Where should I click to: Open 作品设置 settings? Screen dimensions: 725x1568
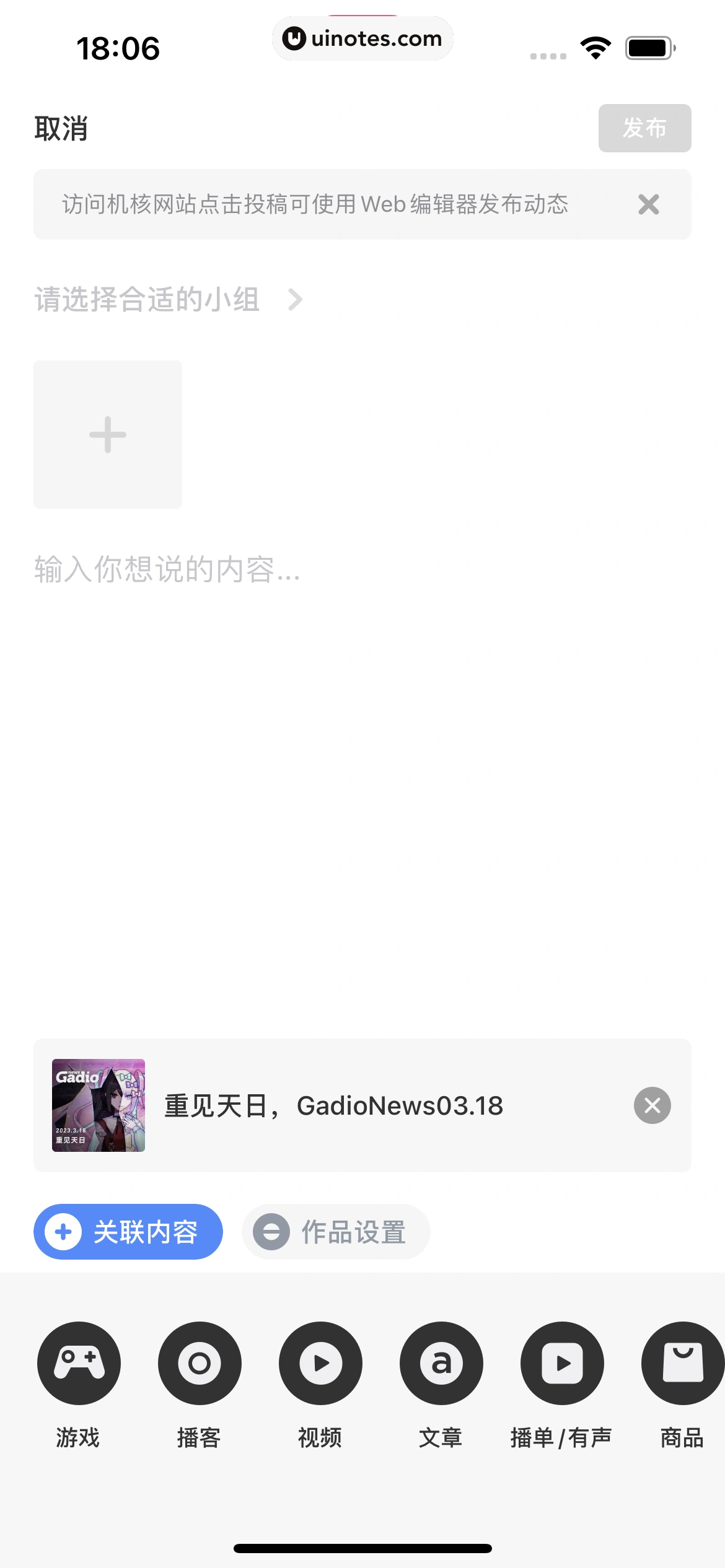pyautogui.click(x=335, y=1232)
